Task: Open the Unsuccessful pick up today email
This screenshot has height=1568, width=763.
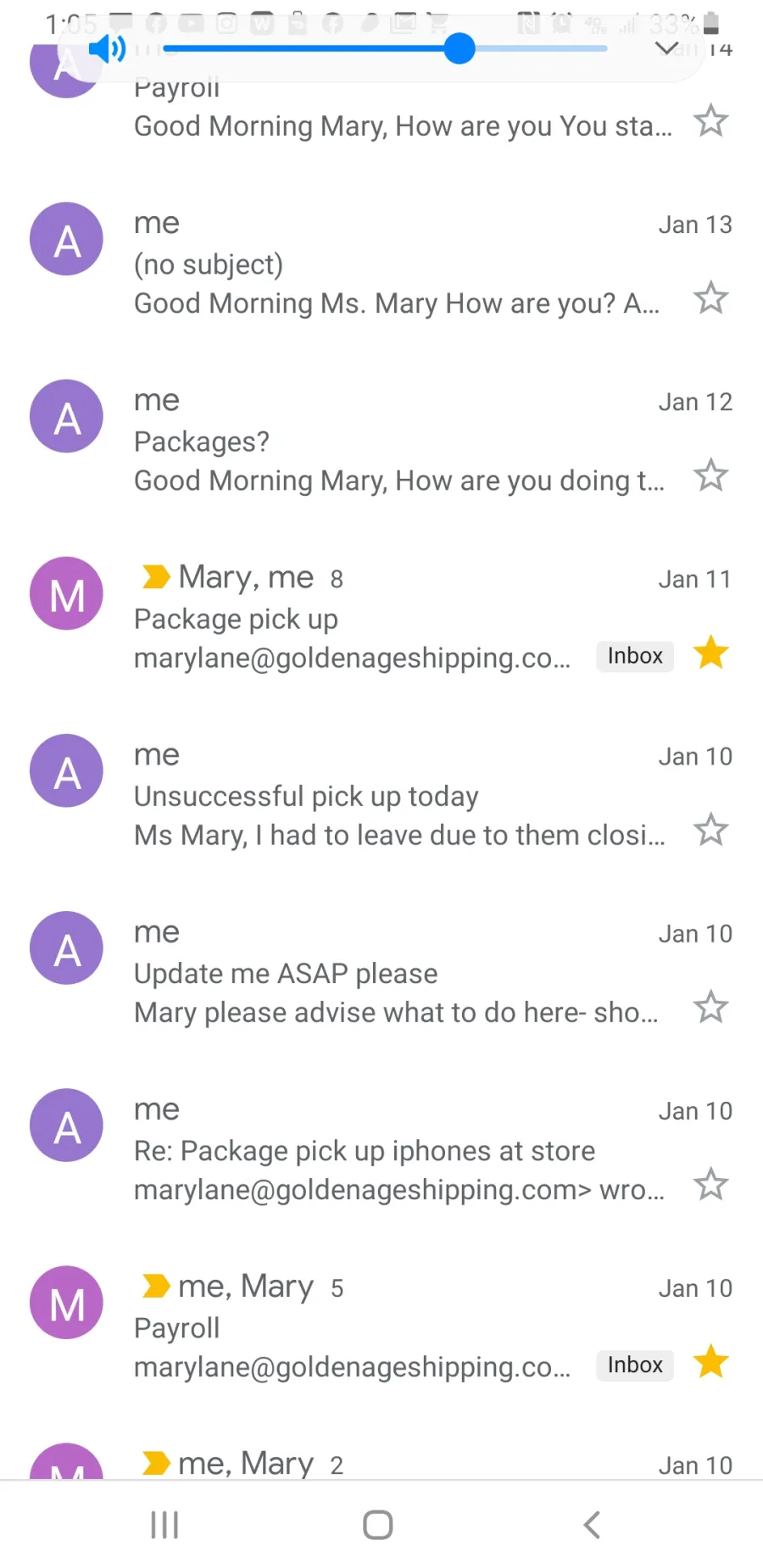Action: 381,795
